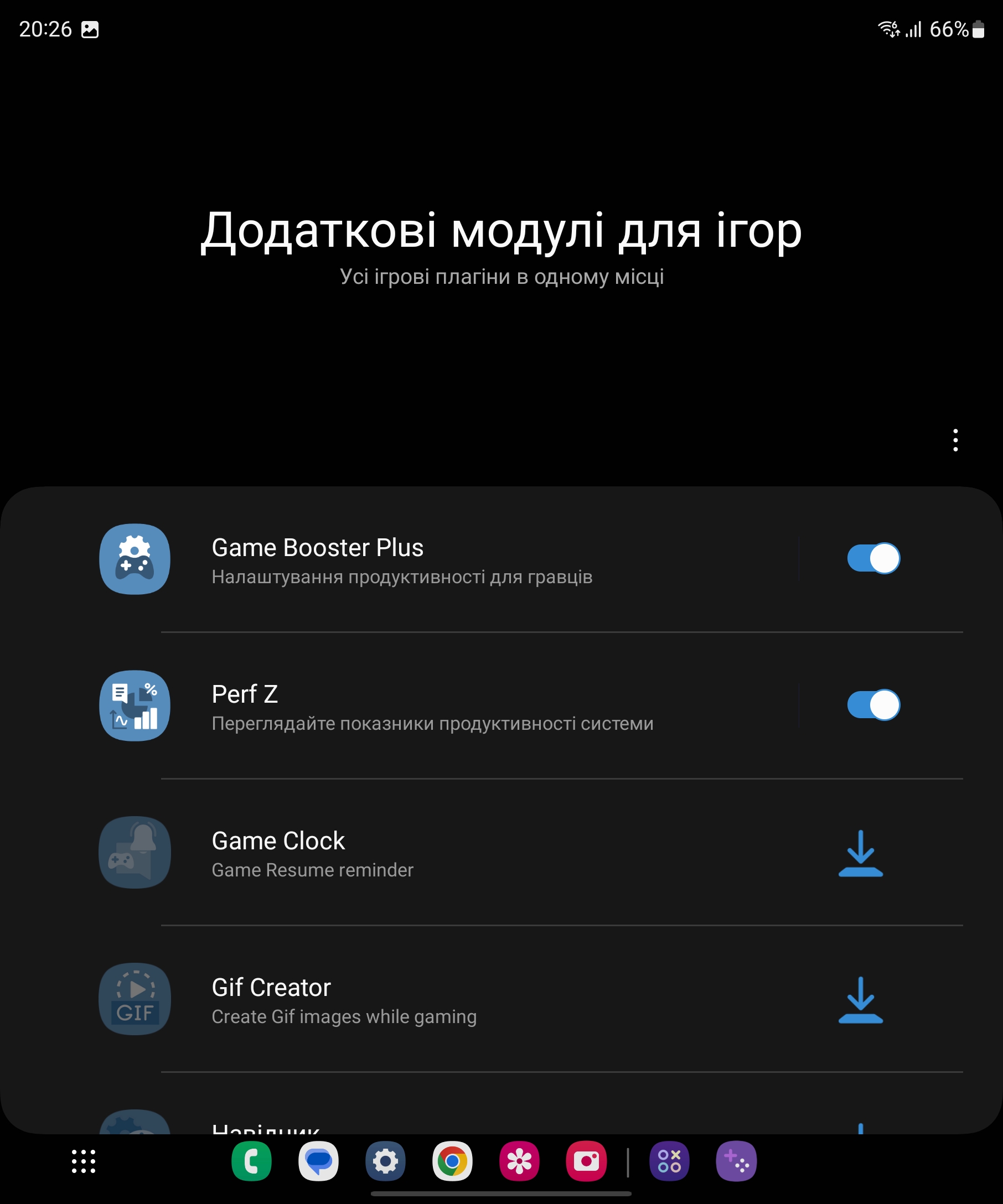Open the Gallery flower icon in the taskbar
Viewport: 1003px width, 1204px height.
point(520,1161)
